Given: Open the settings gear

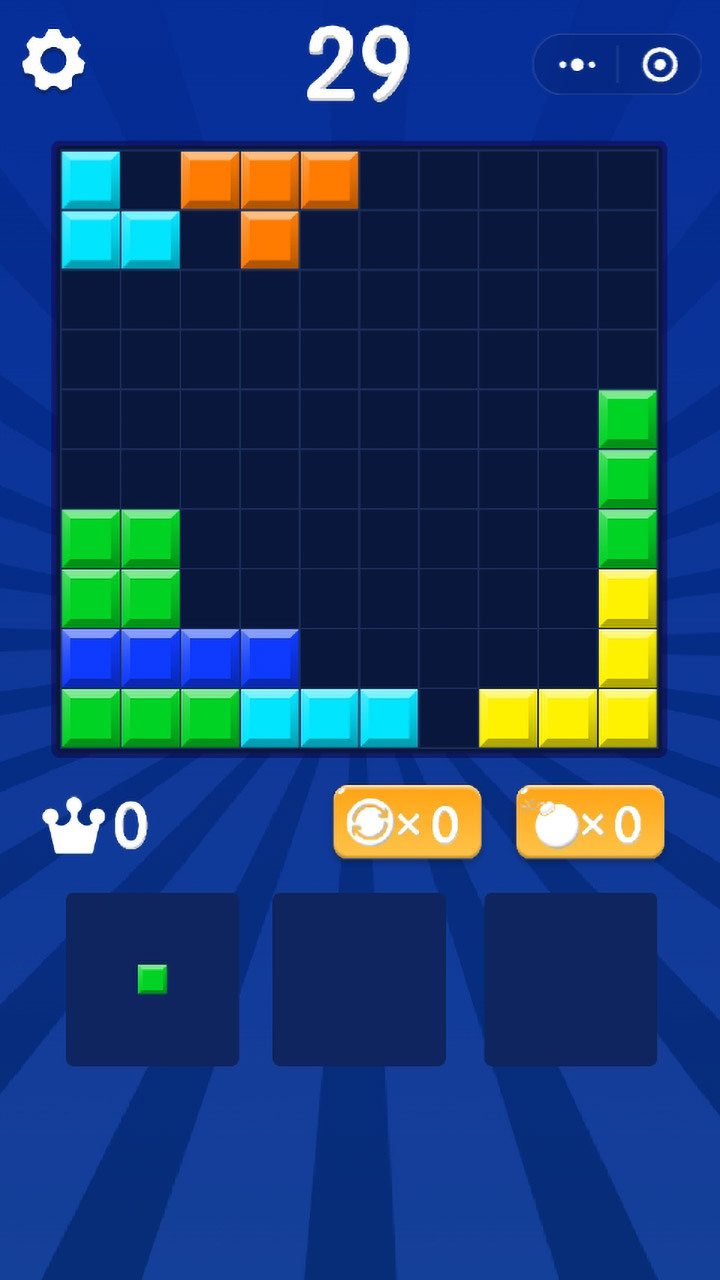Looking at the screenshot, I should [x=53, y=60].
